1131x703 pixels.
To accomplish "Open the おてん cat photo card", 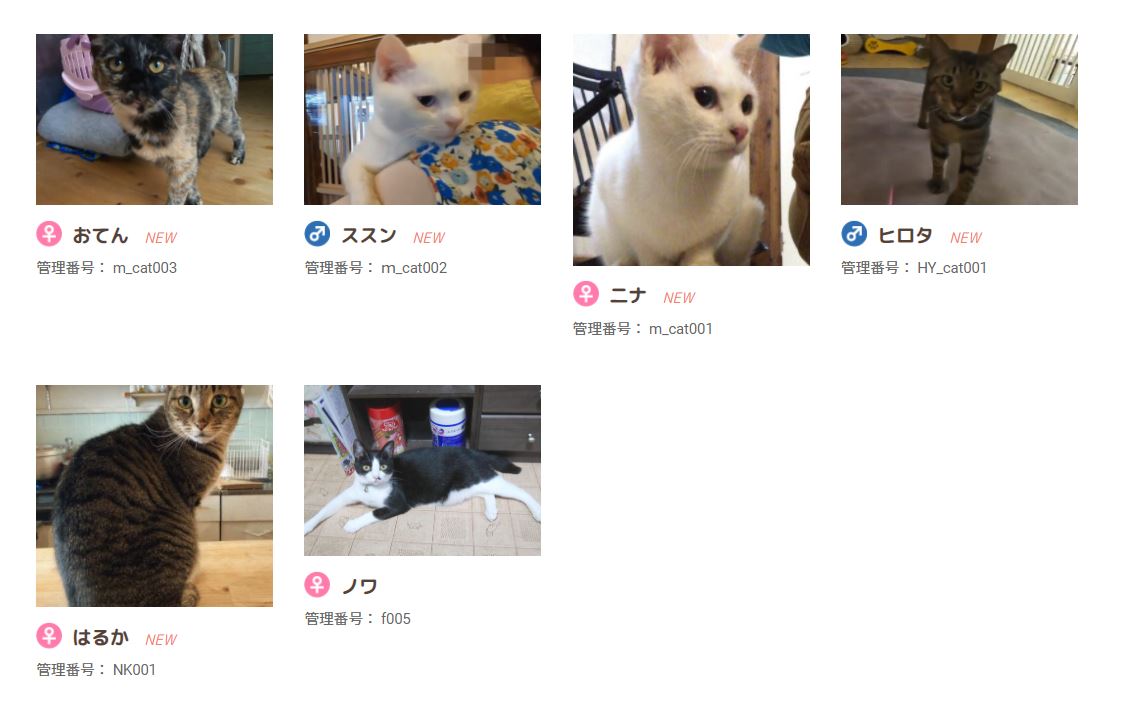I will click(x=154, y=120).
